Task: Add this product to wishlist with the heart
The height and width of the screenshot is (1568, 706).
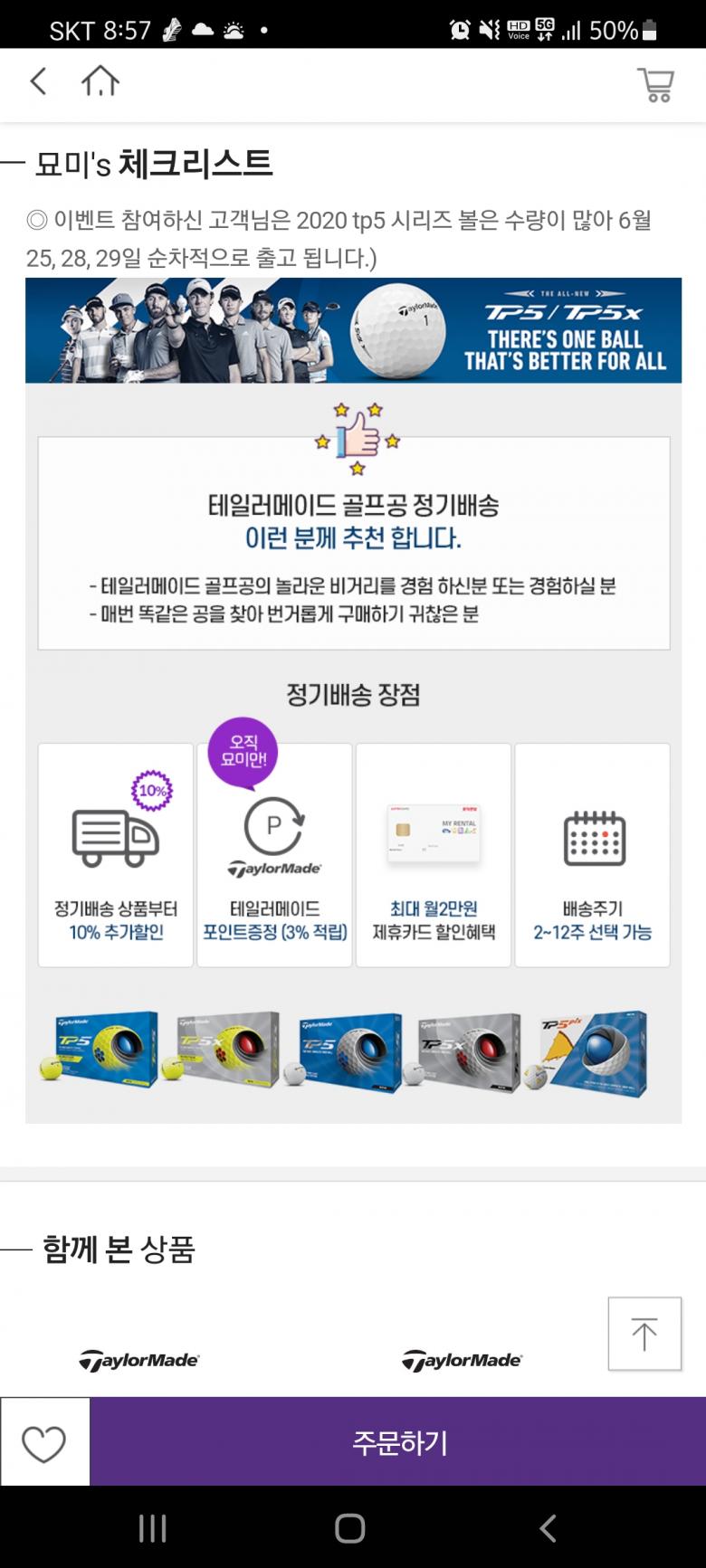Action: click(44, 1442)
